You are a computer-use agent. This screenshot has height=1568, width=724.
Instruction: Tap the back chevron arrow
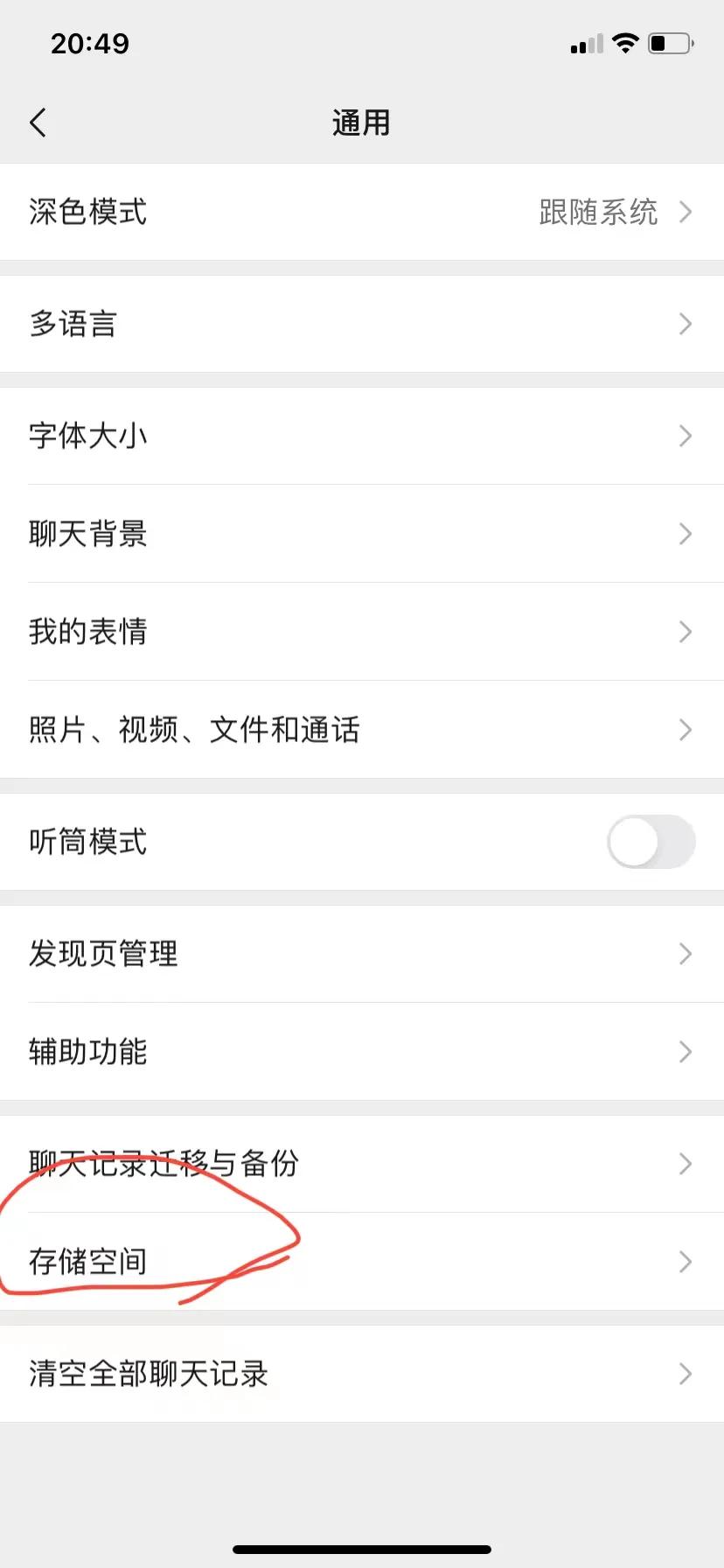tap(38, 122)
